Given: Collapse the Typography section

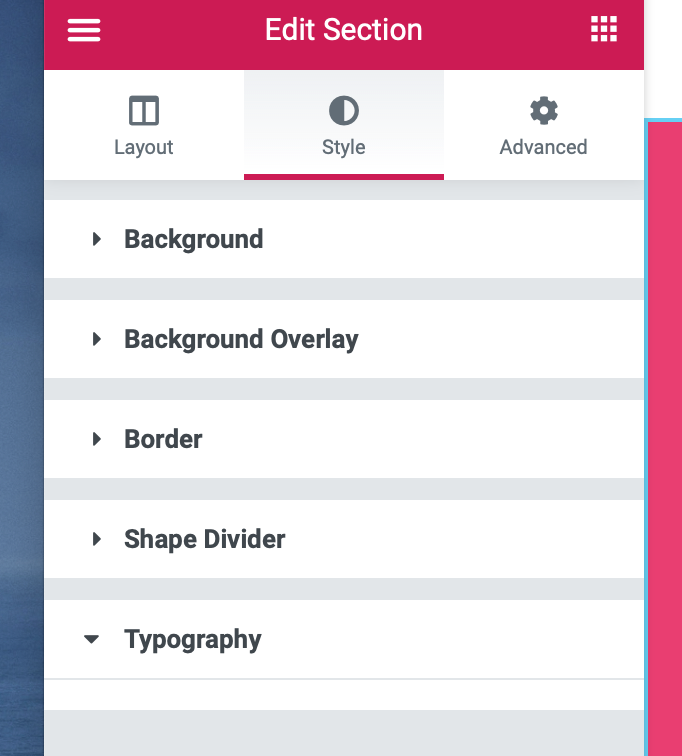Looking at the screenshot, I should coord(192,639).
